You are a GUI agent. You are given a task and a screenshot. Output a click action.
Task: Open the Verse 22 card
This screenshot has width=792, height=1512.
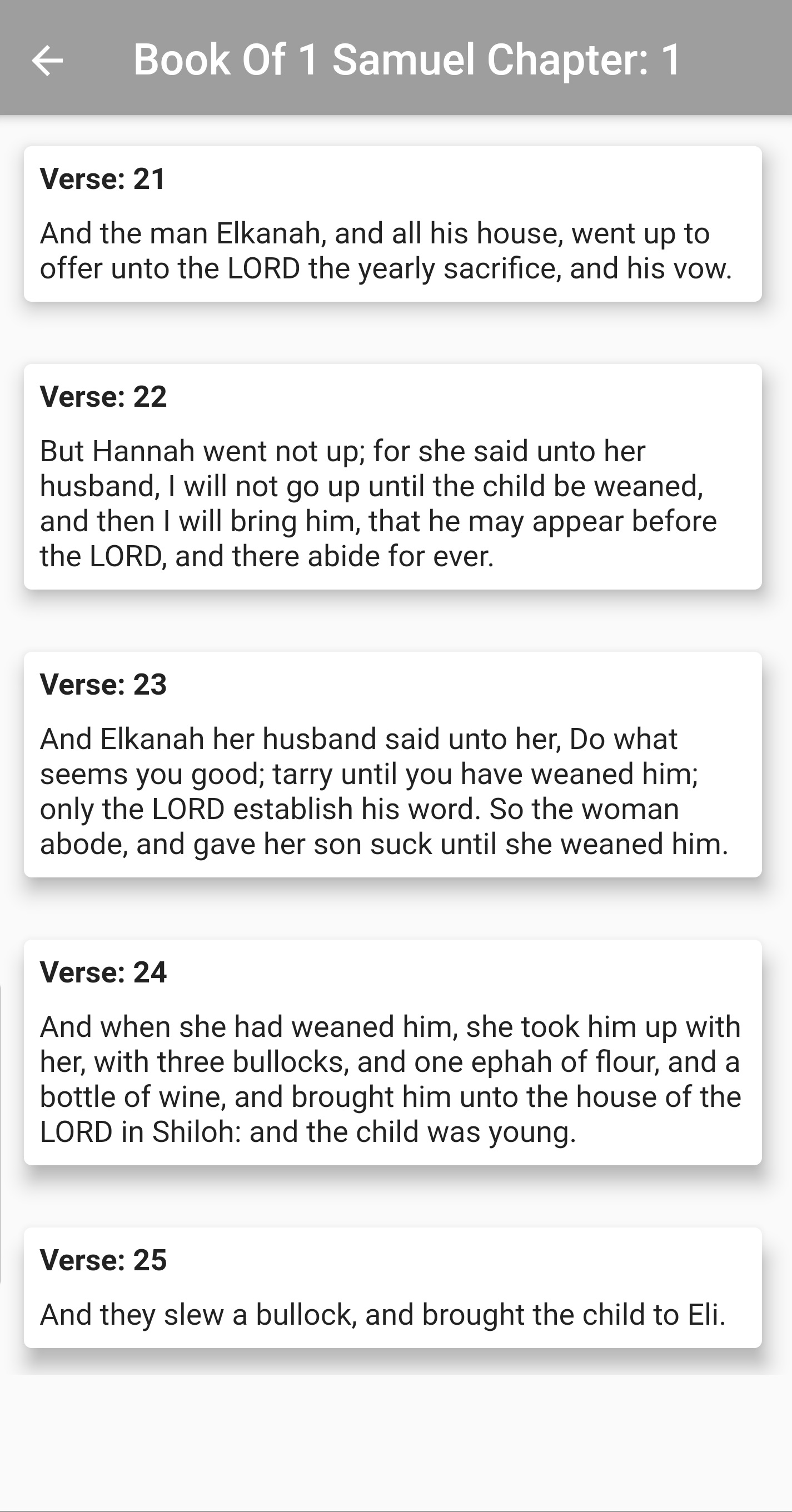pos(393,477)
